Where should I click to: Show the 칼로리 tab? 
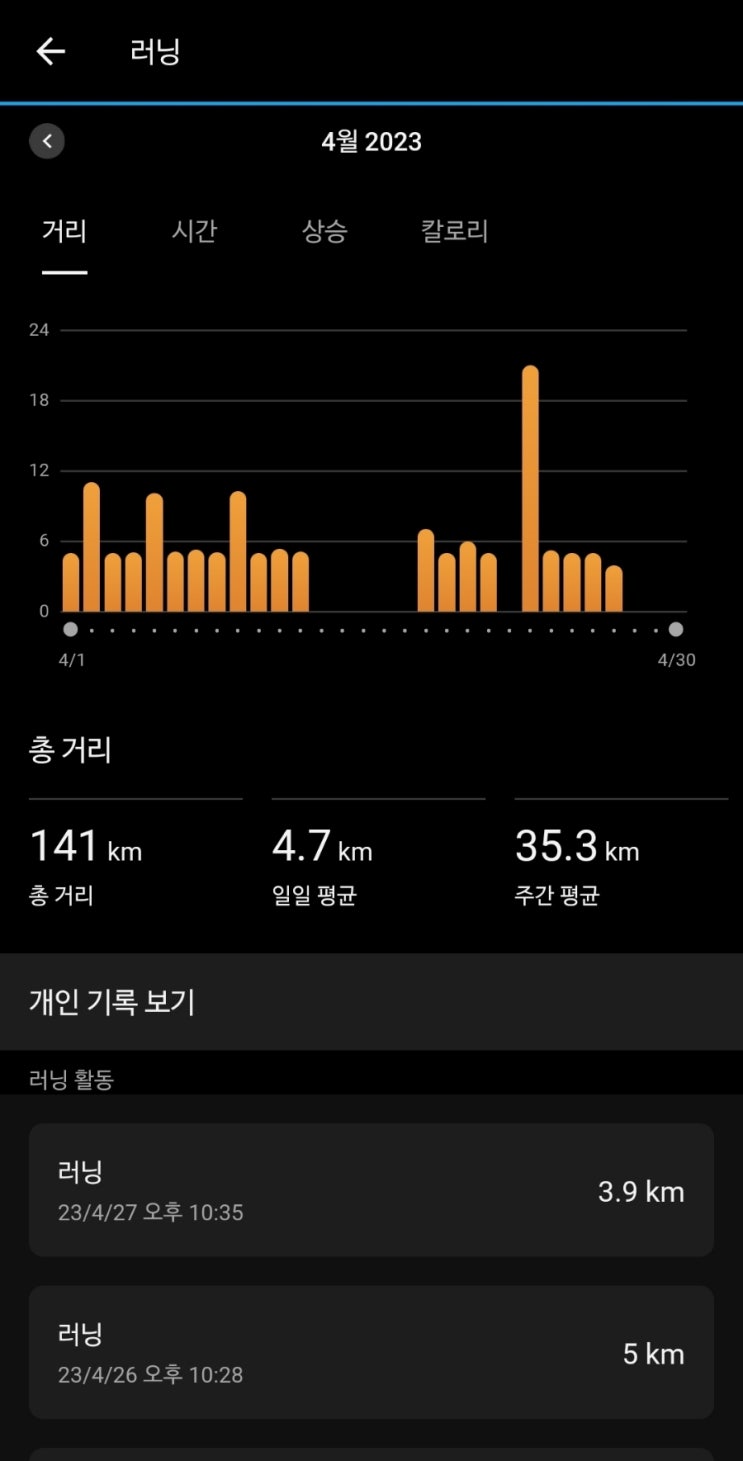click(455, 232)
